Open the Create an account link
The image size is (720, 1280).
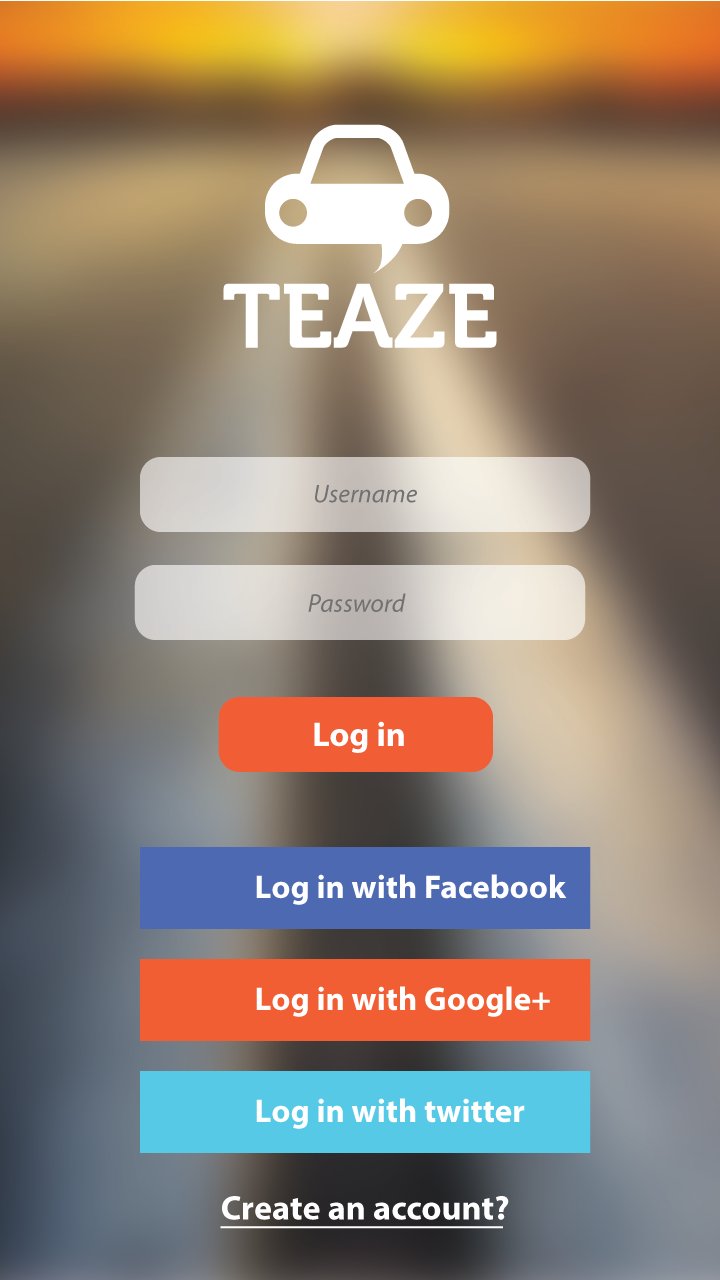(364, 1208)
